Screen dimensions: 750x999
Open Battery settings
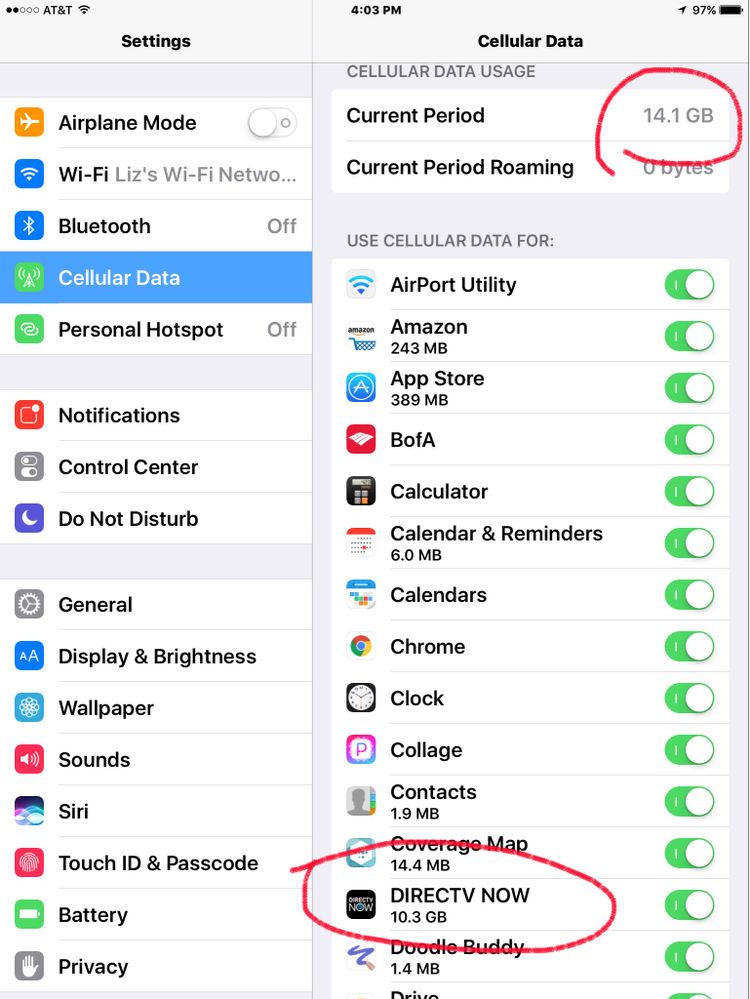coord(156,915)
